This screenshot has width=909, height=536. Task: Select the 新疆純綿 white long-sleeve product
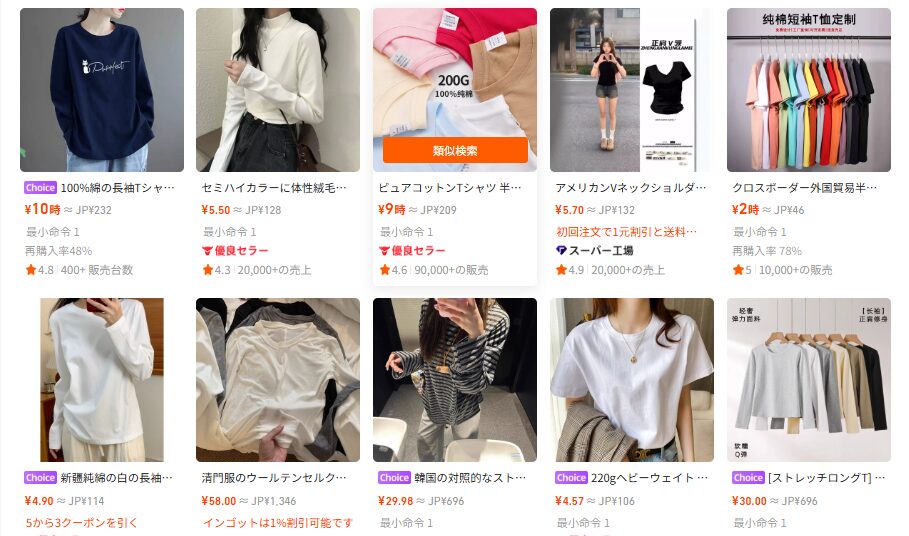(x=102, y=380)
